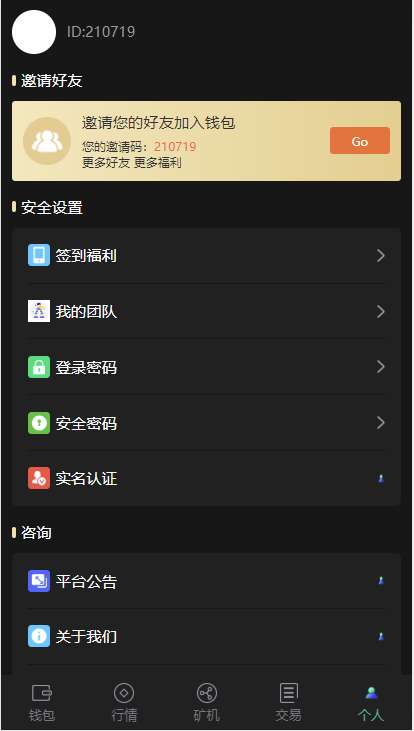Switch to the 矿机 miner tab
The image size is (414, 731).
tap(207, 702)
